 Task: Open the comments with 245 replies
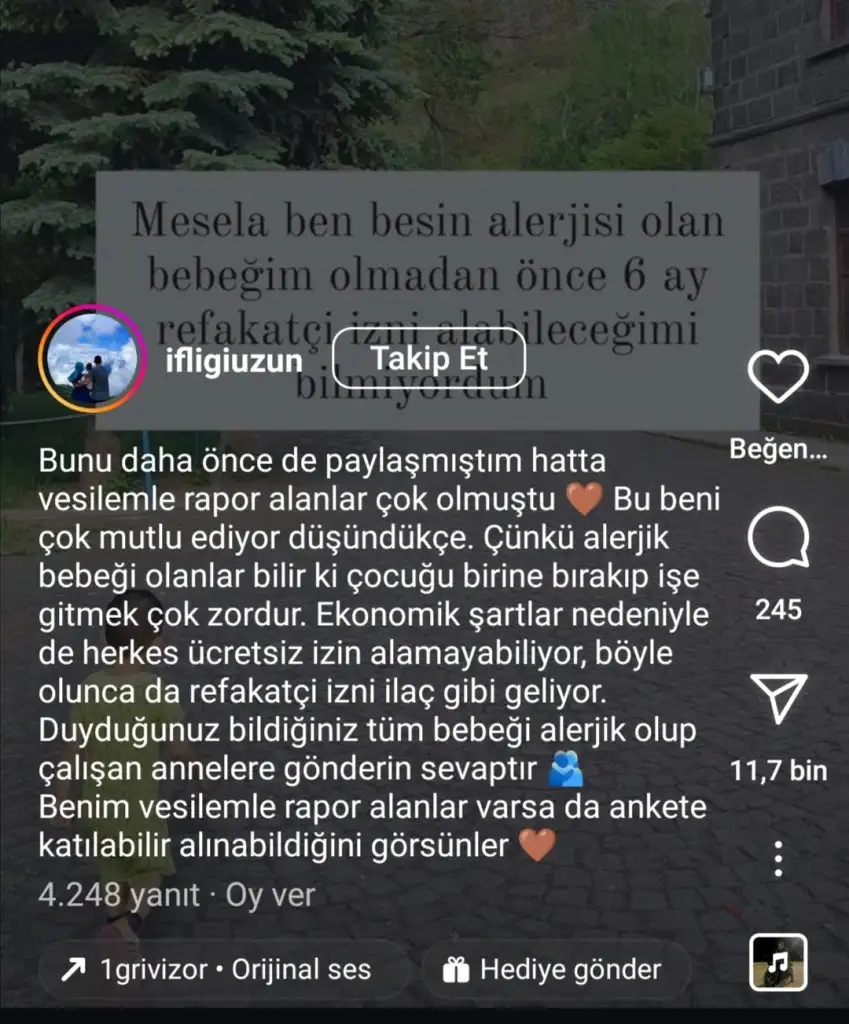click(778, 537)
